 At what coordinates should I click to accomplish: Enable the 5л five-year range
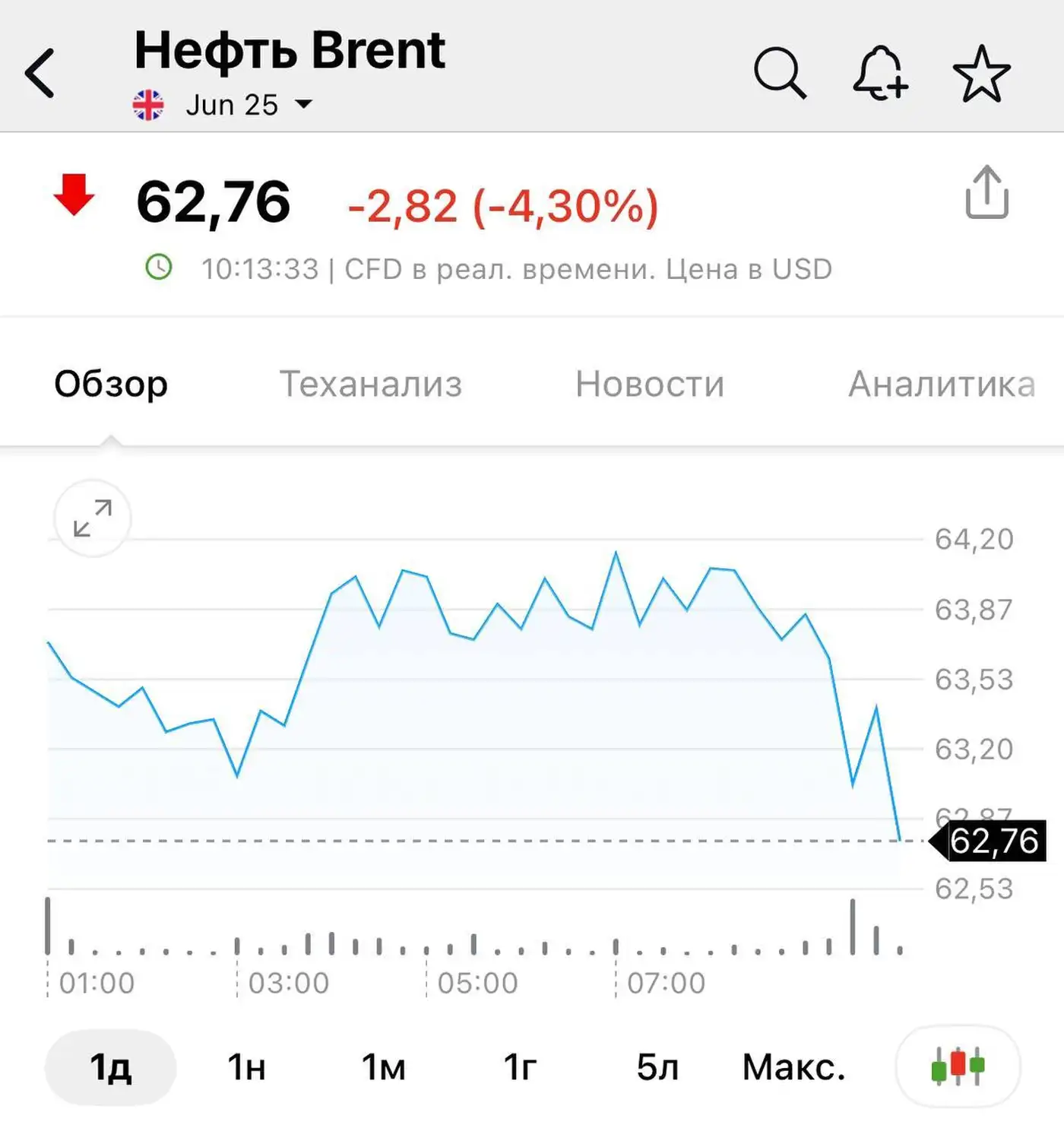[656, 1066]
